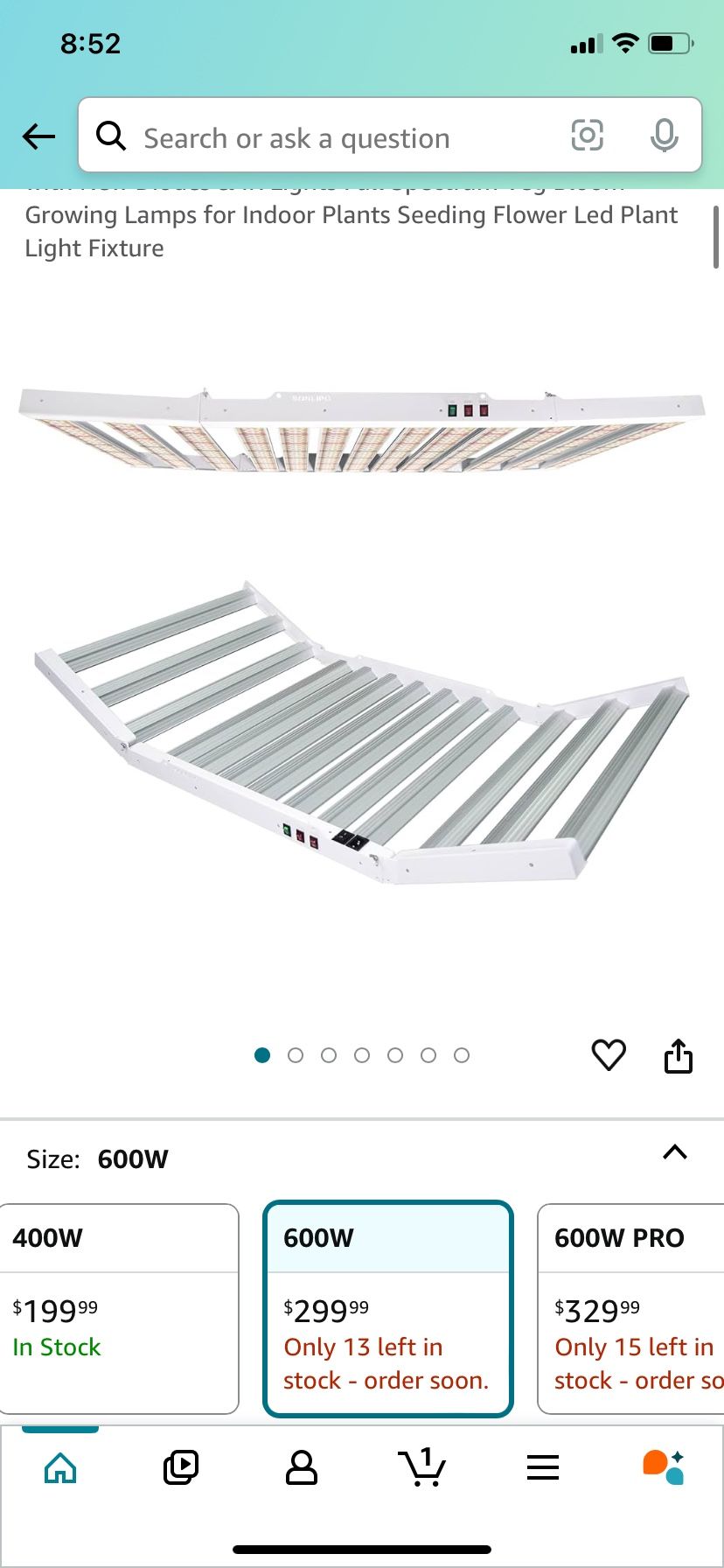Open the hamburger menu tab
Screen dimensions: 724x1568
click(x=543, y=1467)
